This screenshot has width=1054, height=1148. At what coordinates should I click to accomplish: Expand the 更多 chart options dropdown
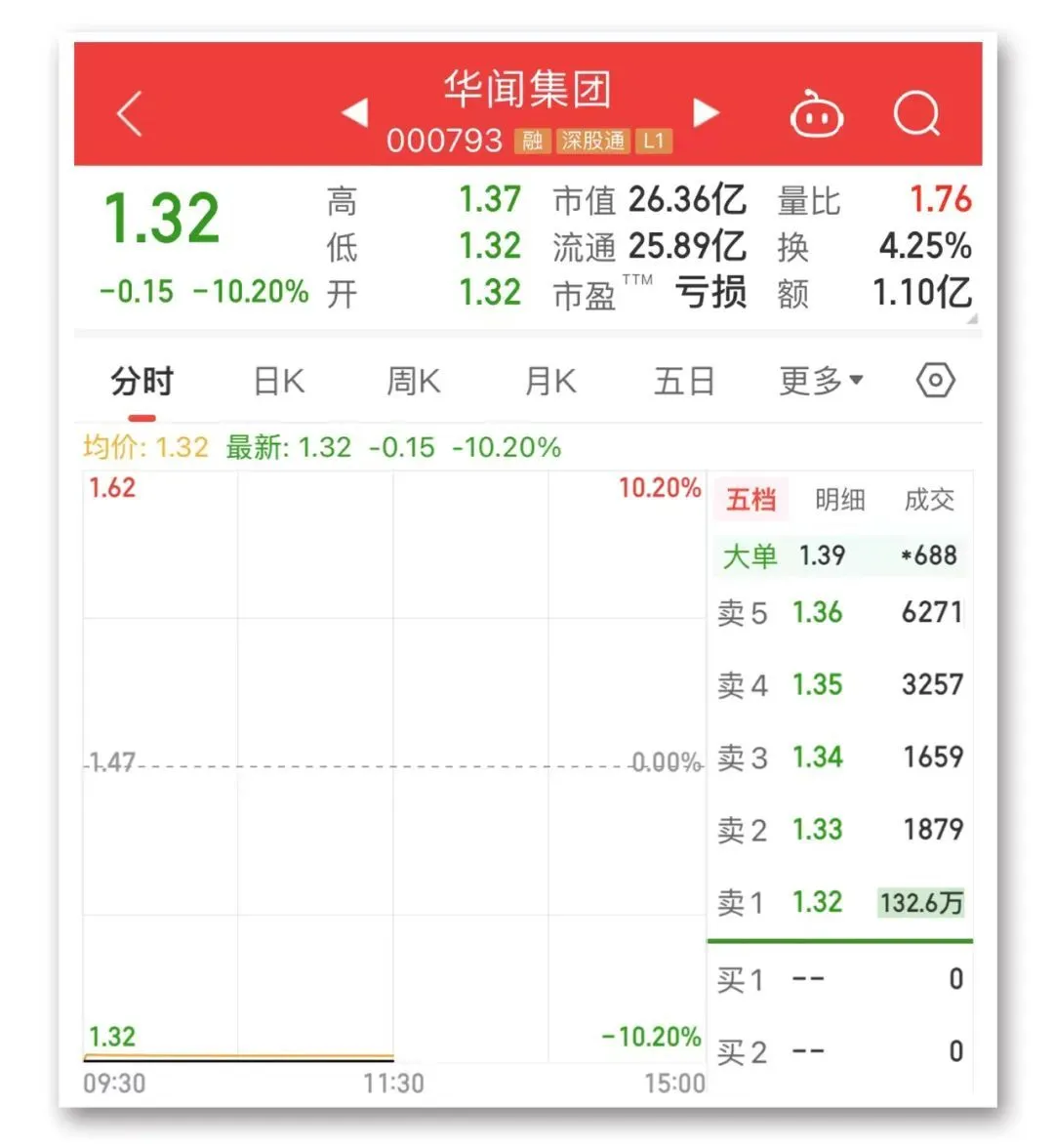click(x=821, y=381)
